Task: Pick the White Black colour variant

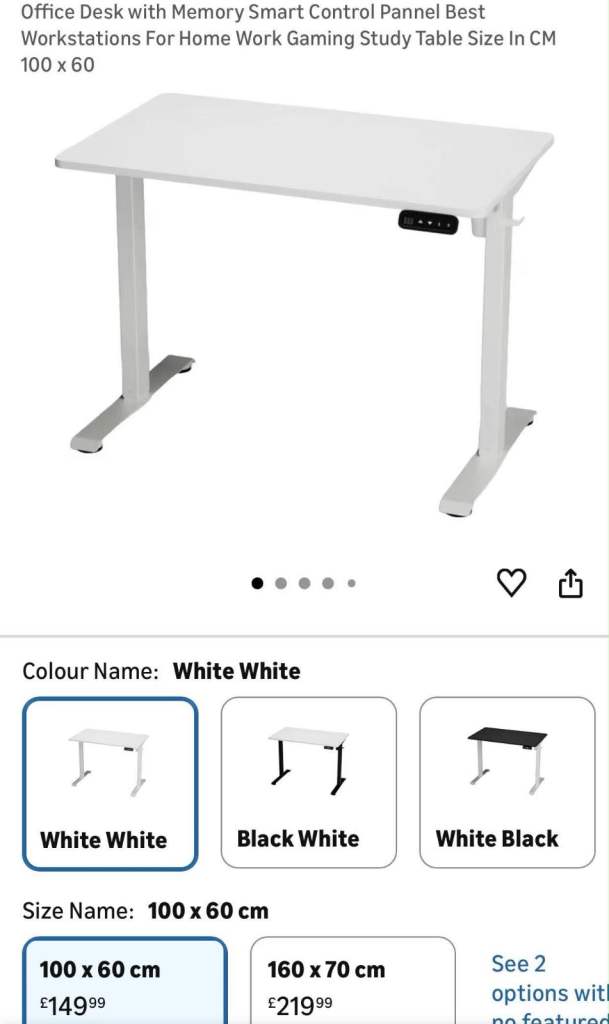Action: tap(507, 782)
